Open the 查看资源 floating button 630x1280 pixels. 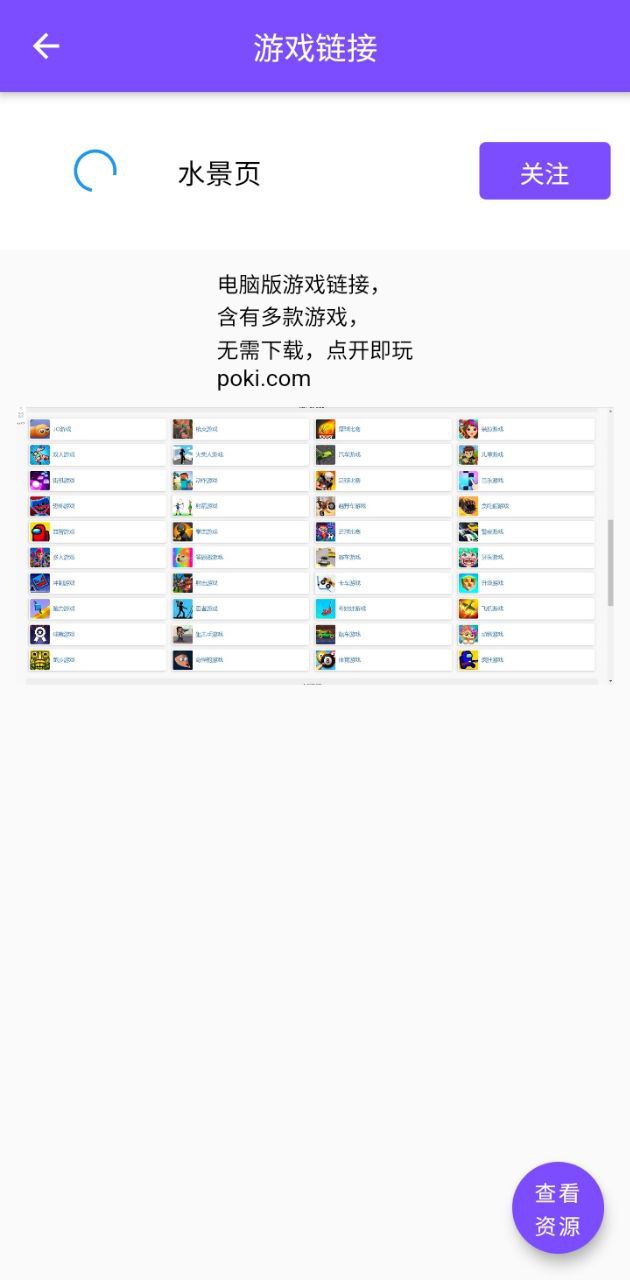coord(557,1209)
